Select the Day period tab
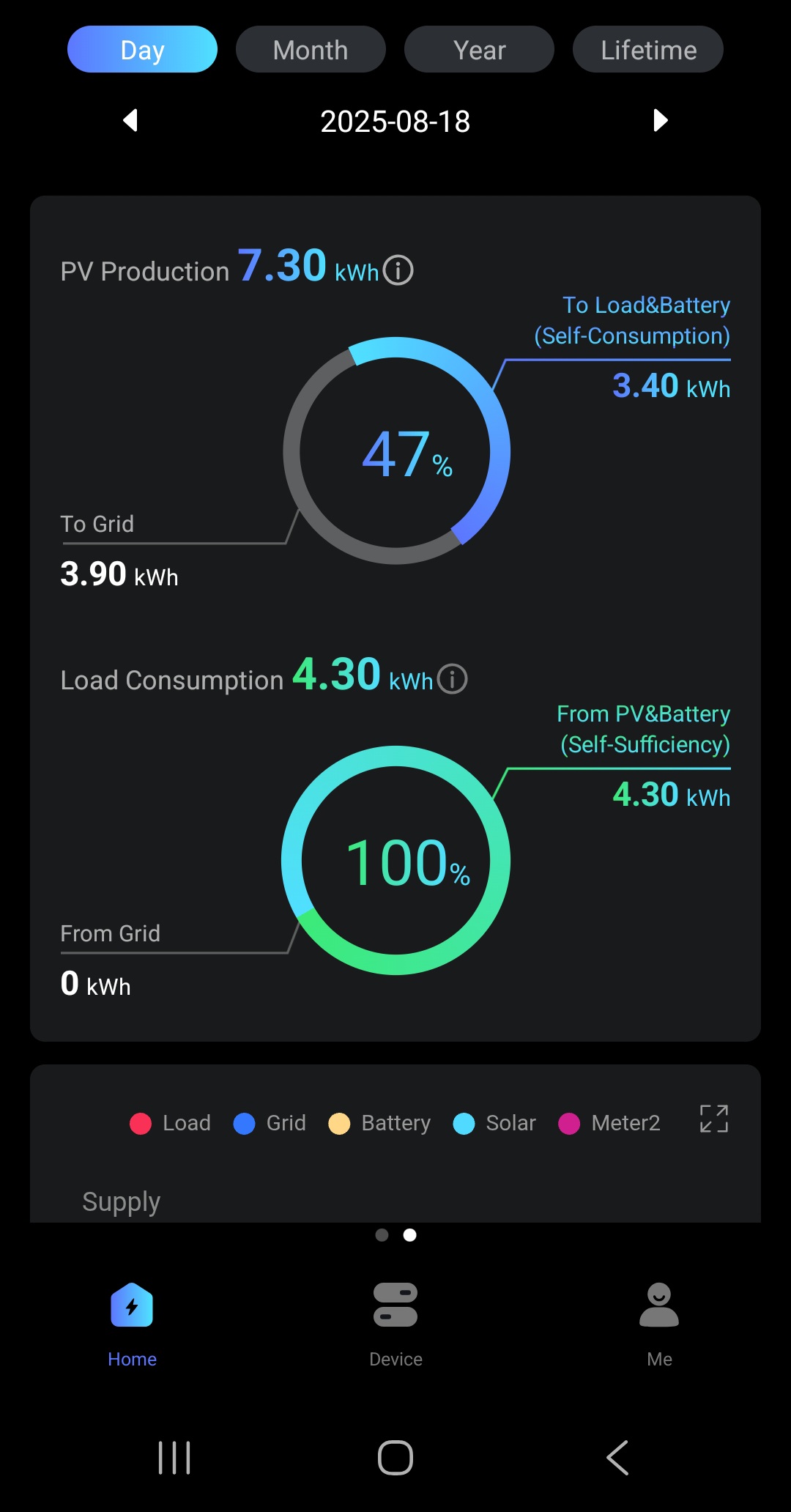 pos(142,50)
